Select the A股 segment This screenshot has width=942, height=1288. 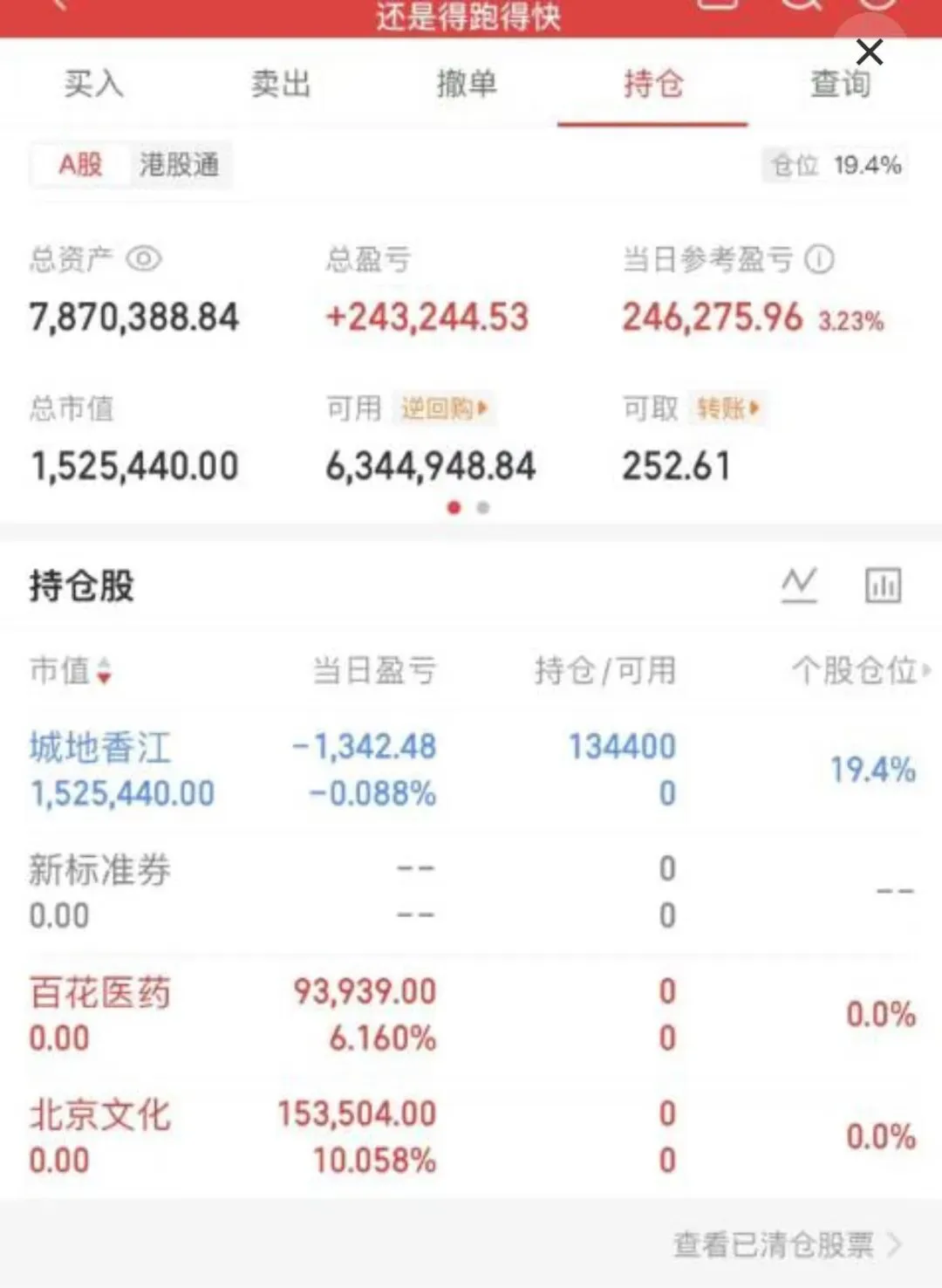(80, 164)
